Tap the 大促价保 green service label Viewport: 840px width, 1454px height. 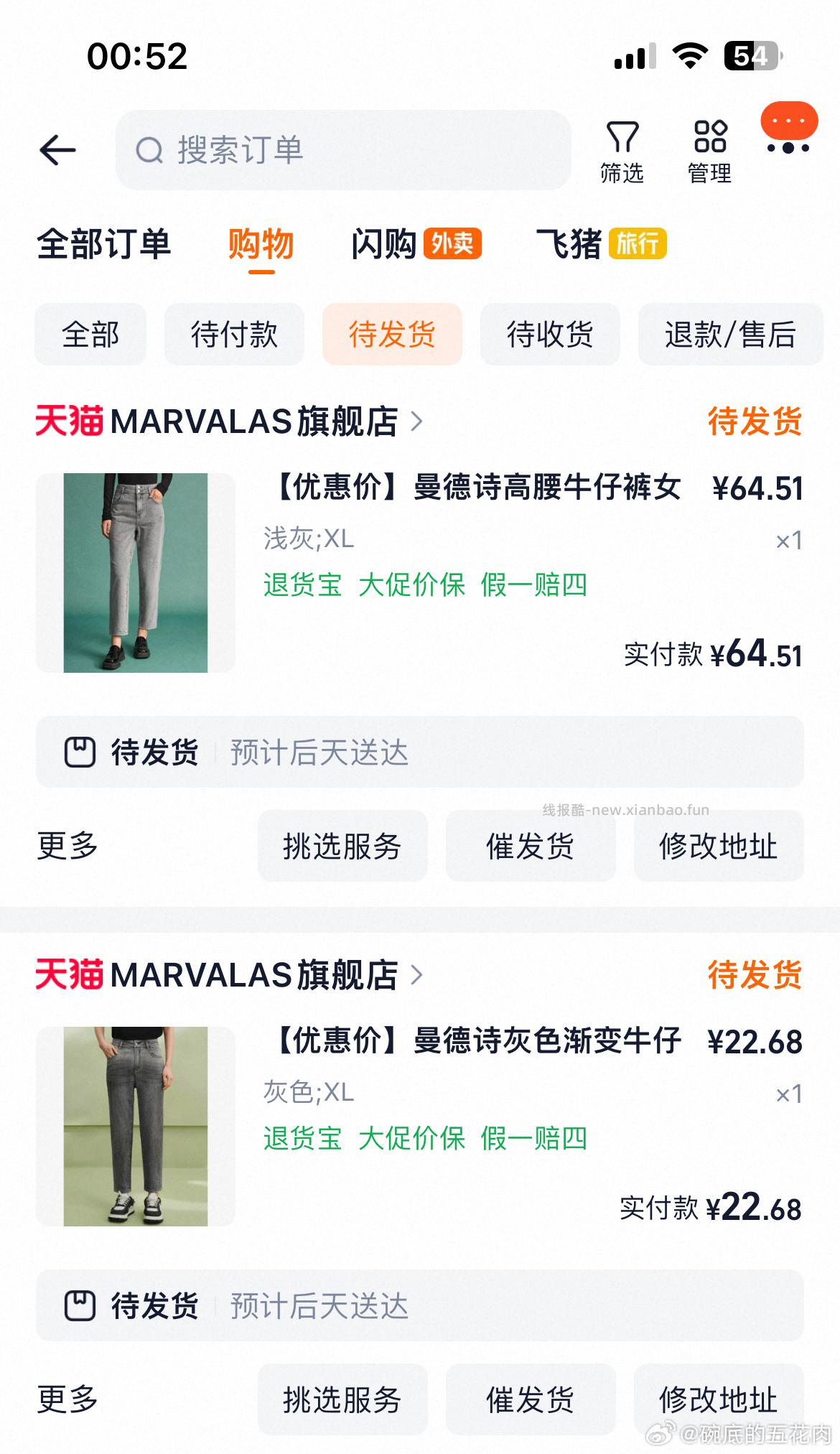tap(410, 587)
